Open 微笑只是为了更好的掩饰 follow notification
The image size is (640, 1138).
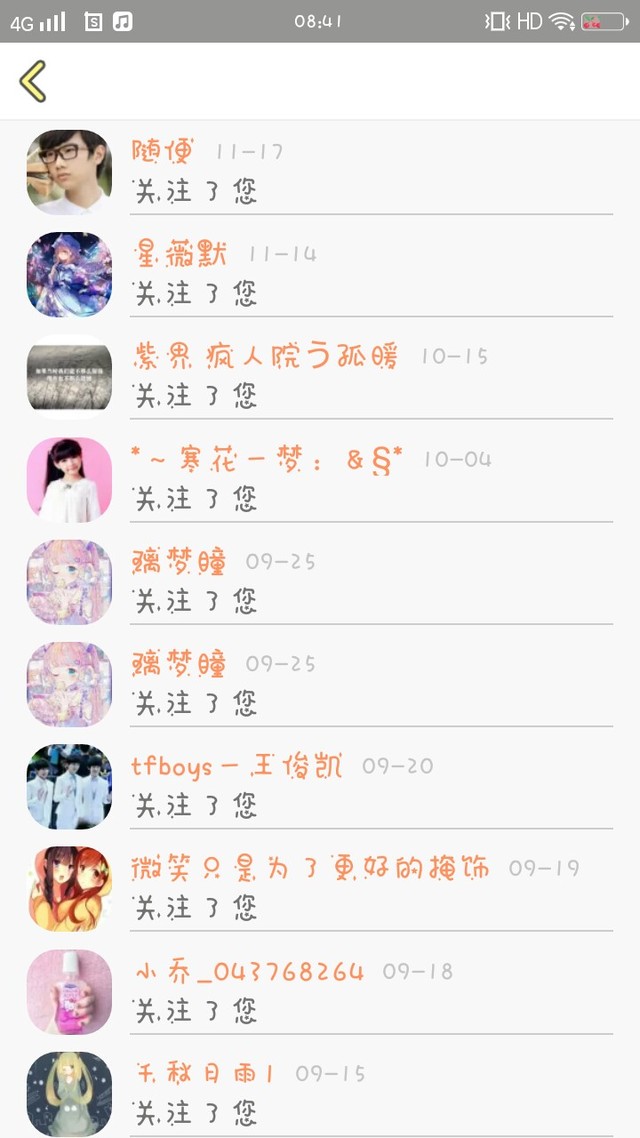point(320,888)
